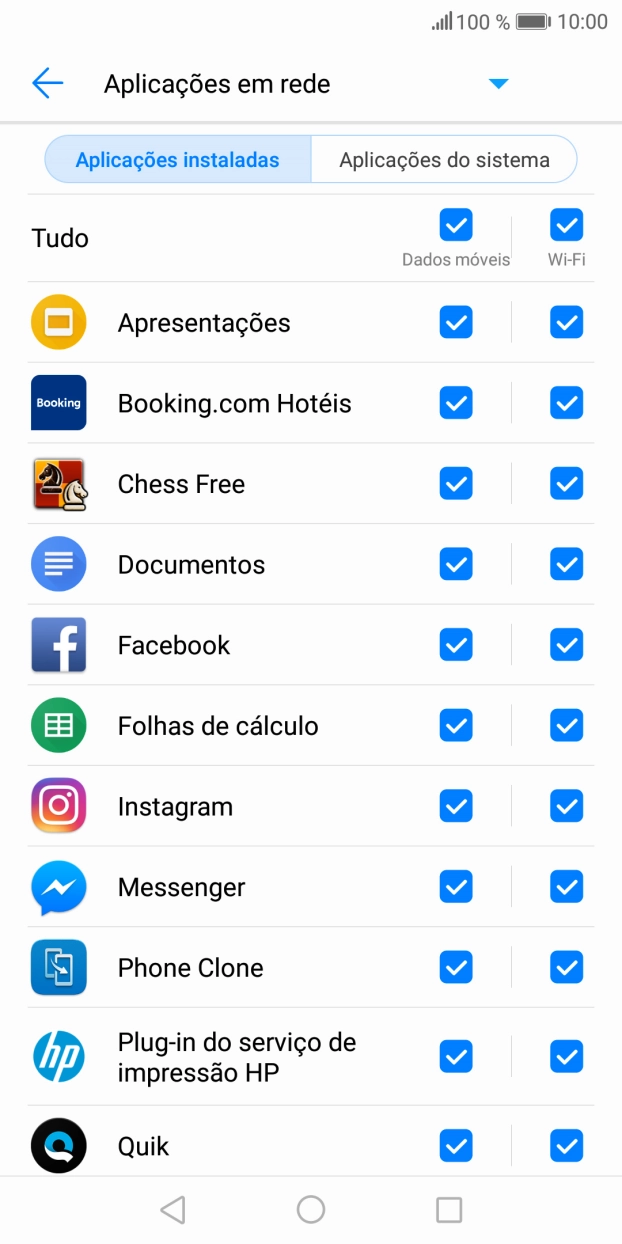Expand the dropdown arrow in the header

(499, 84)
